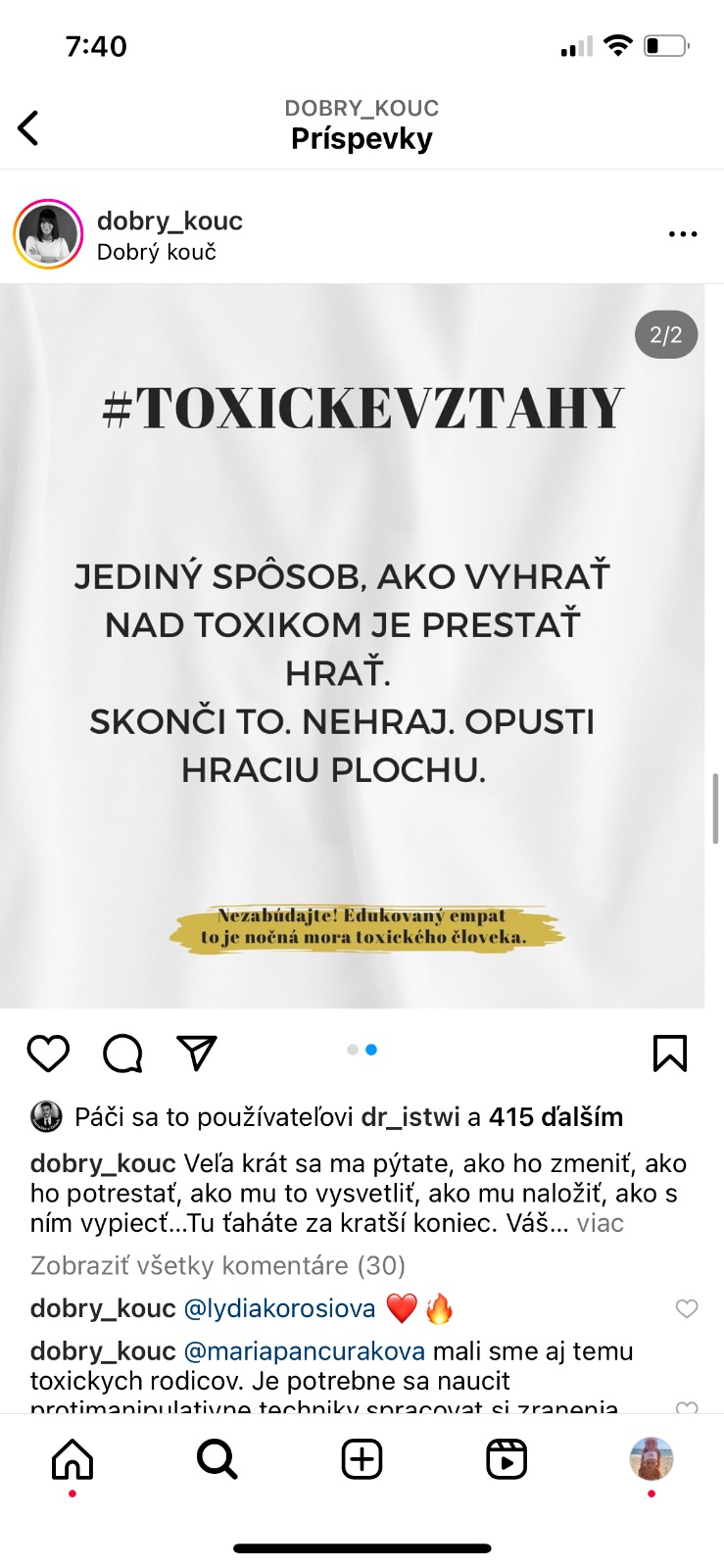
Task: Go to the Home feed tab
Action: pyautogui.click(x=72, y=1460)
